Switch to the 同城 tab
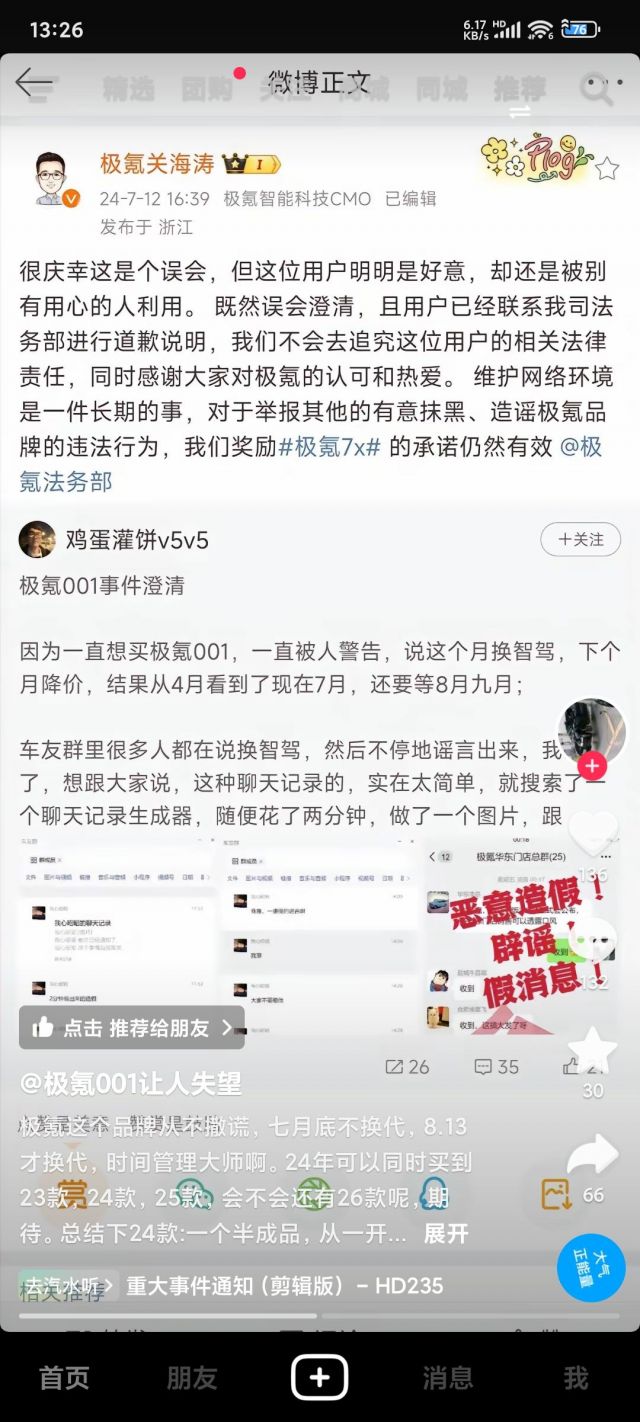The image size is (640, 1422). (441, 89)
